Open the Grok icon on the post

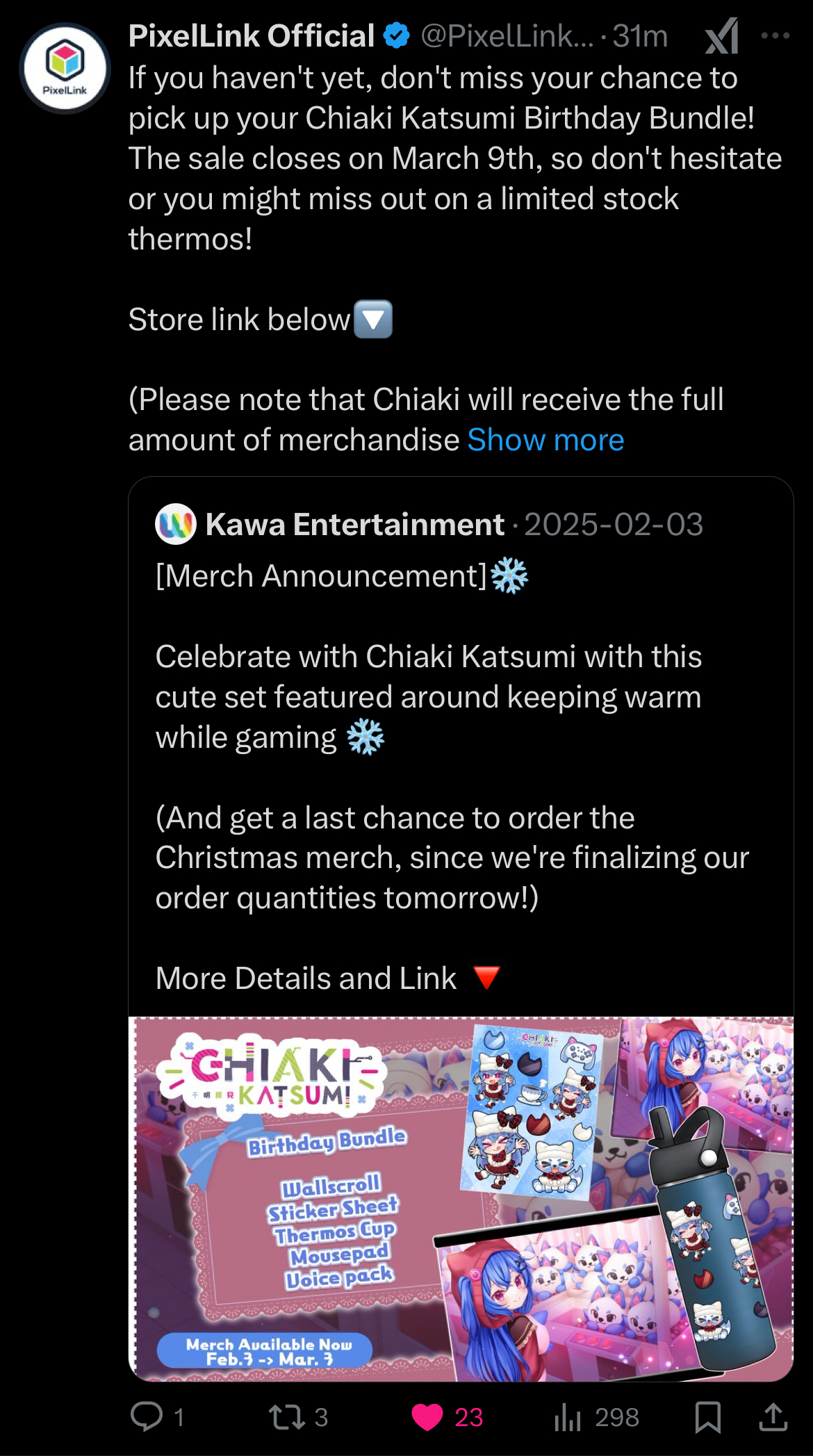tap(722, 36)
